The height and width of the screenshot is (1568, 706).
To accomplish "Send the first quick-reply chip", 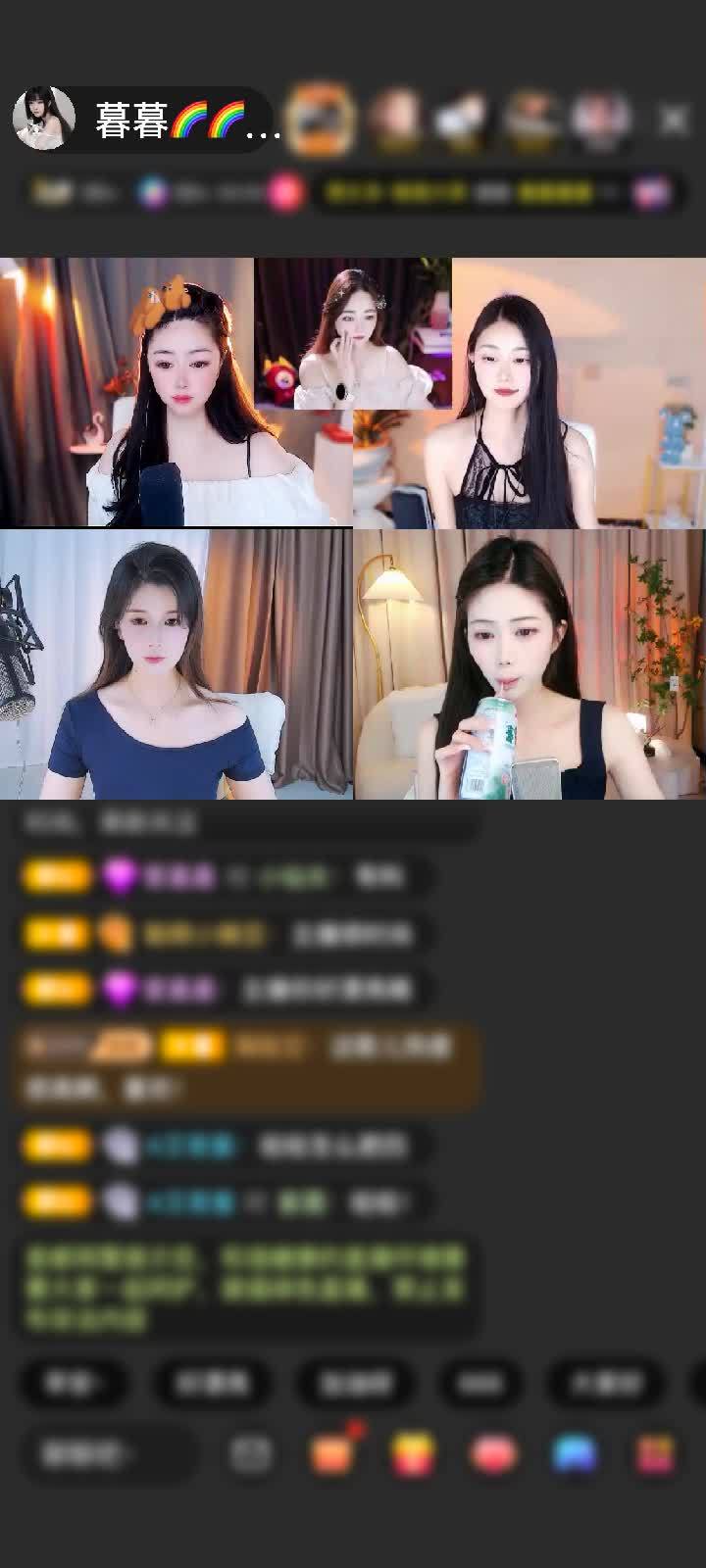I will (74, 1383).
